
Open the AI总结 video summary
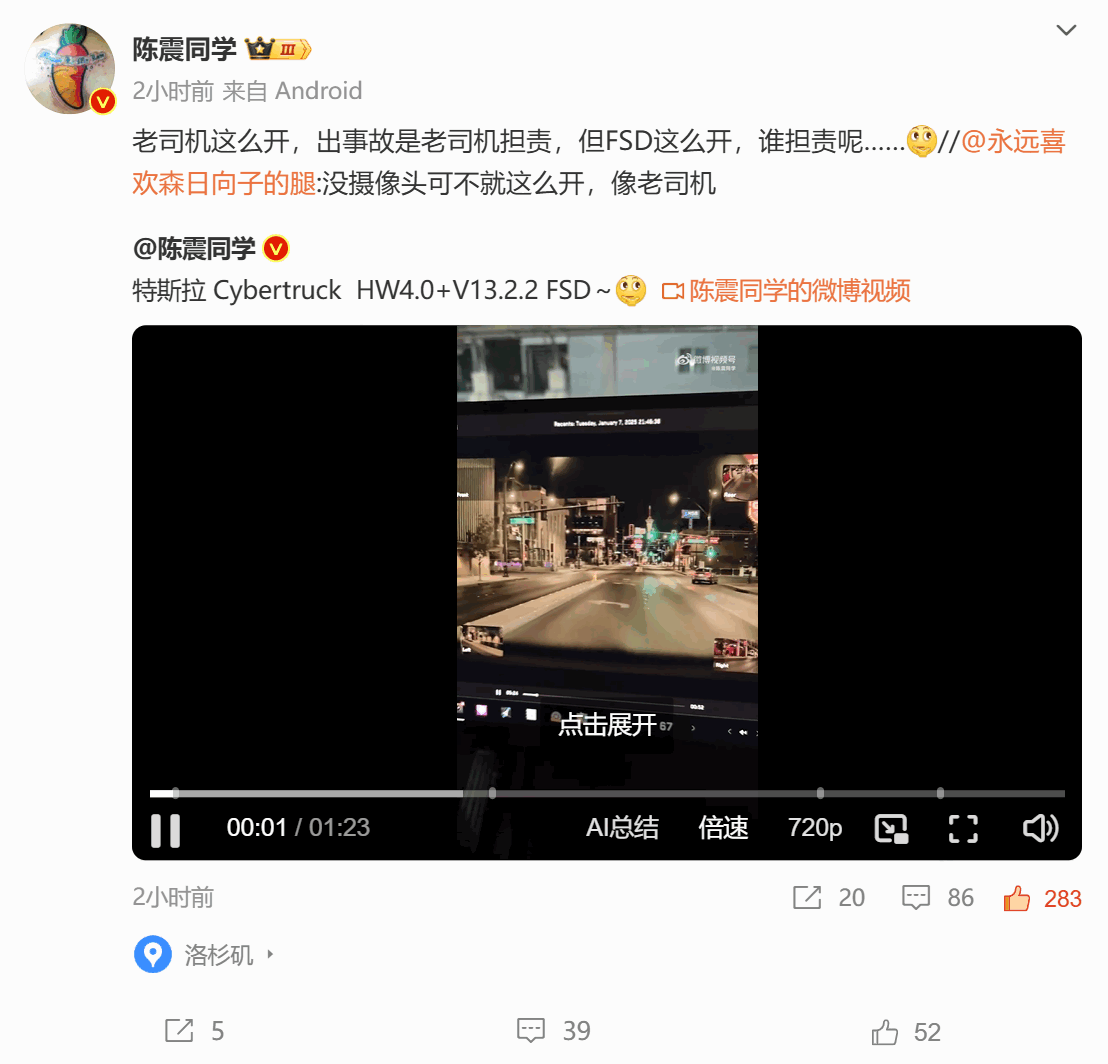coord(622,828)
